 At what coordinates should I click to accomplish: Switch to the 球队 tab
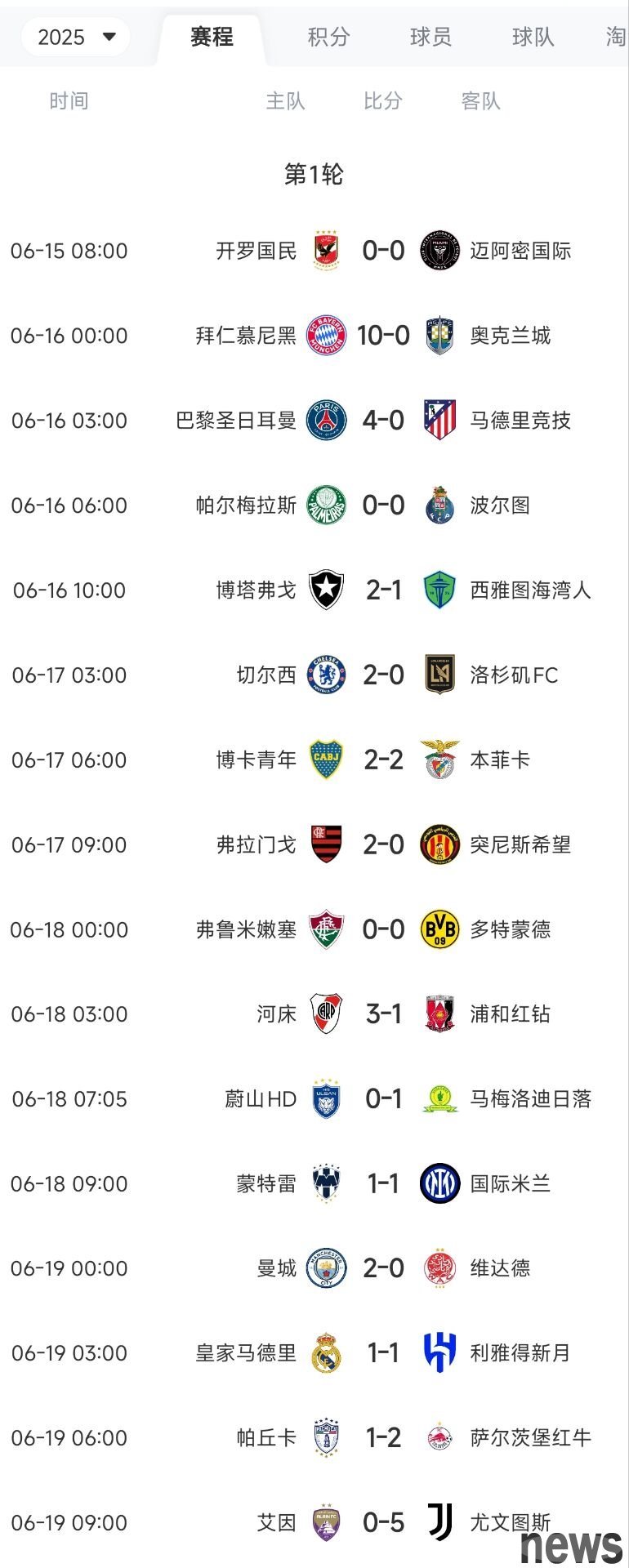(x=533, y=37)
